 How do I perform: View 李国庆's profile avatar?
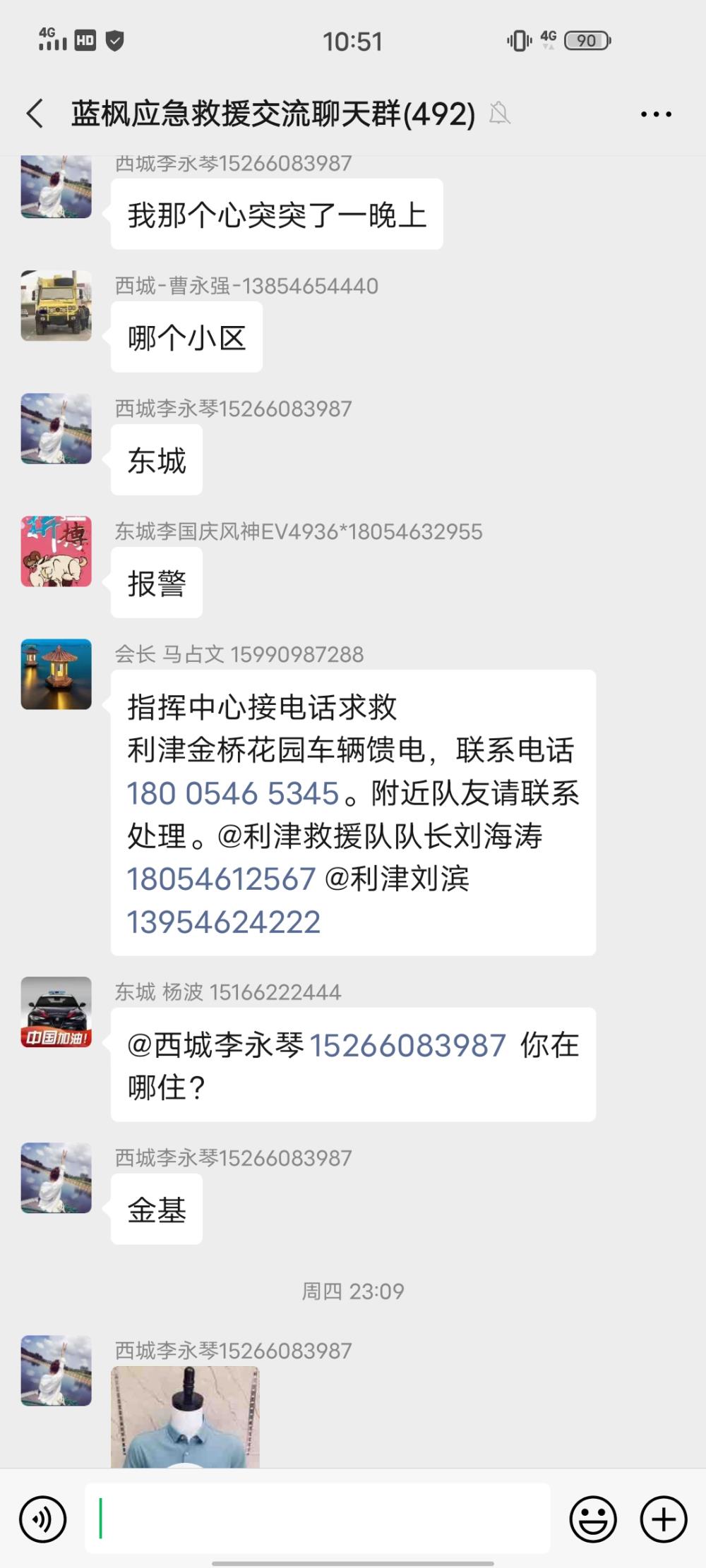point(56,551)
